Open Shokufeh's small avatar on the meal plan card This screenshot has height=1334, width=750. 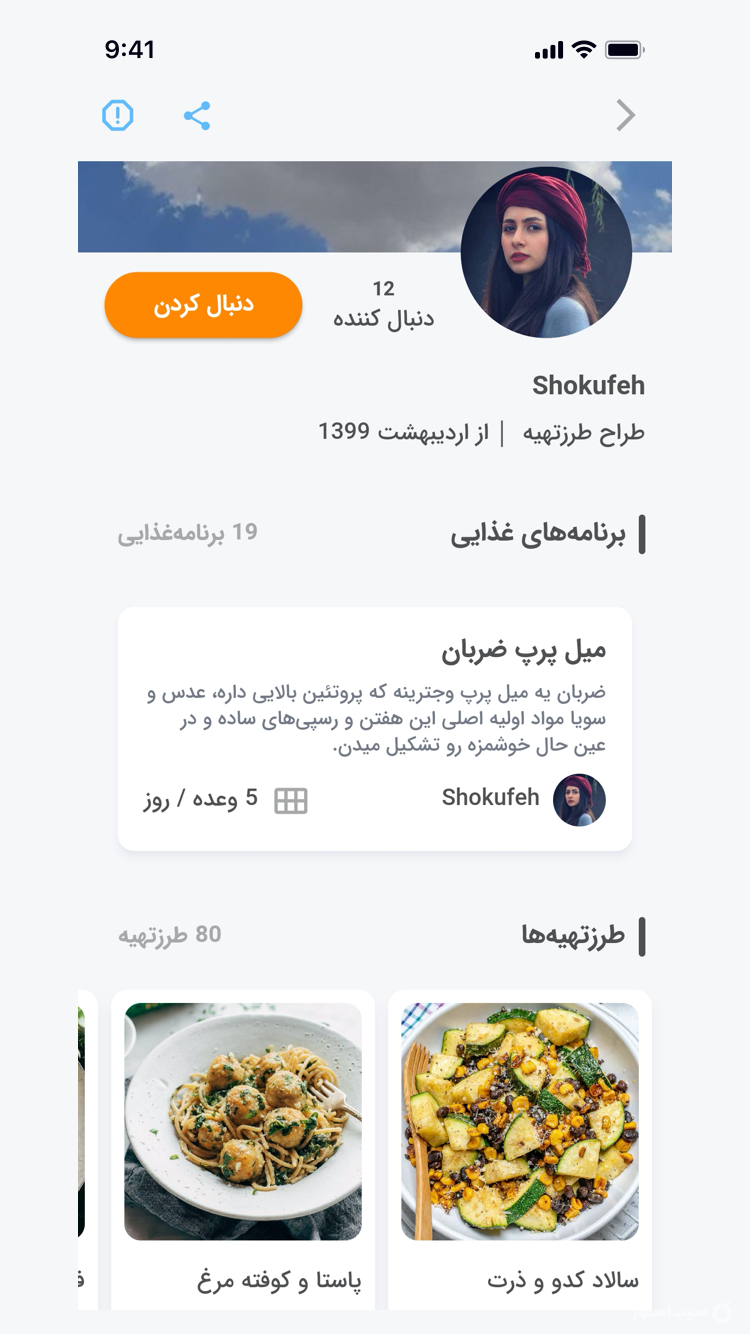[x=581, y=800]
